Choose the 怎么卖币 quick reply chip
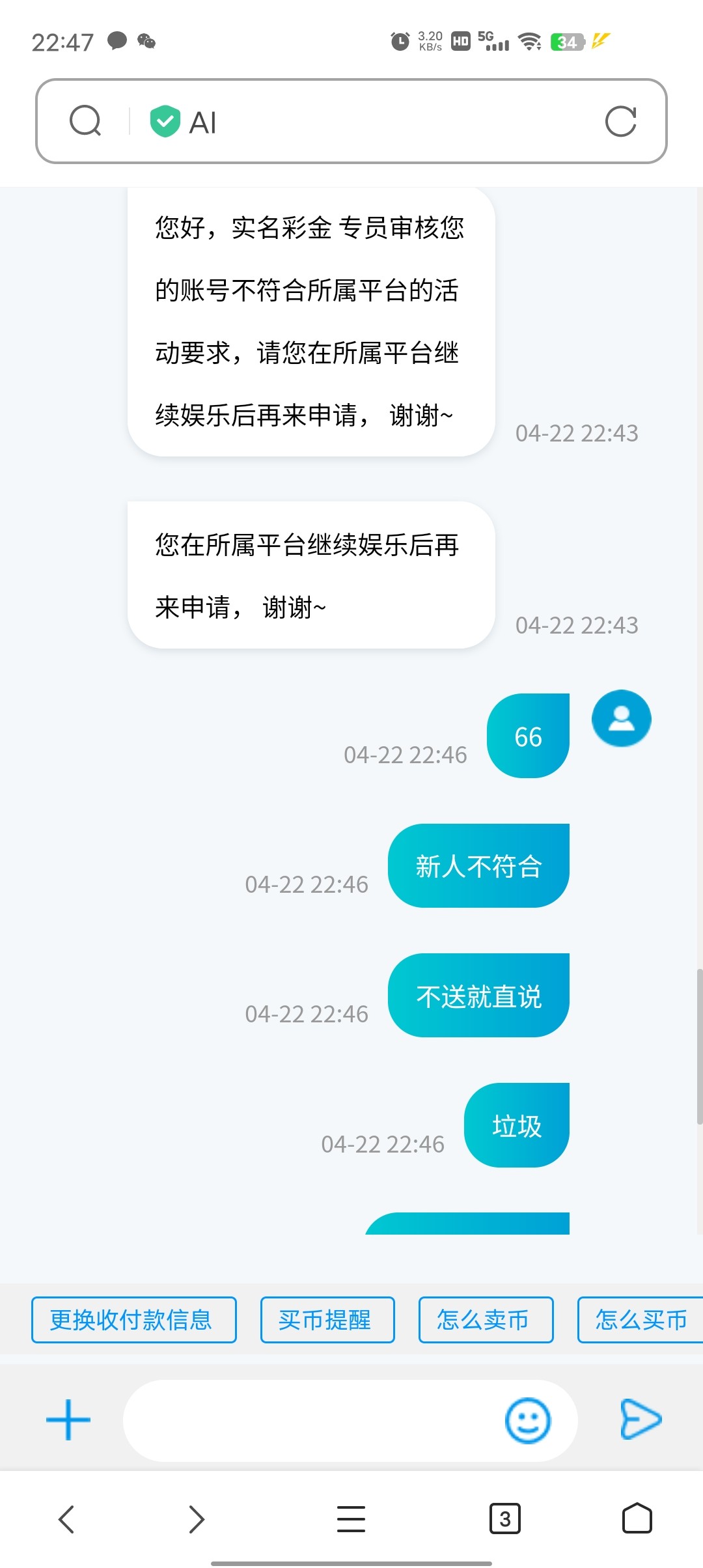The image size is (703, 1568). pyautogui.click(x=486, y=1320)
